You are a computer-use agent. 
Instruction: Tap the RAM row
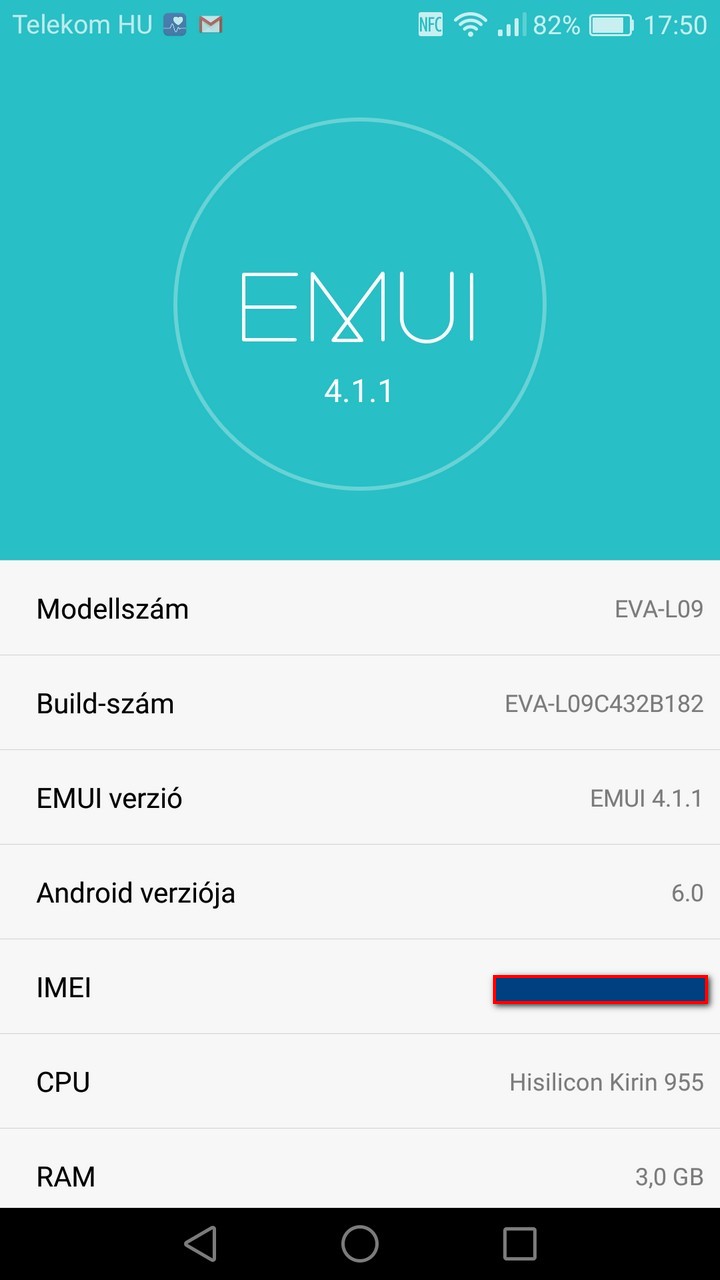tap(360, 1169)
